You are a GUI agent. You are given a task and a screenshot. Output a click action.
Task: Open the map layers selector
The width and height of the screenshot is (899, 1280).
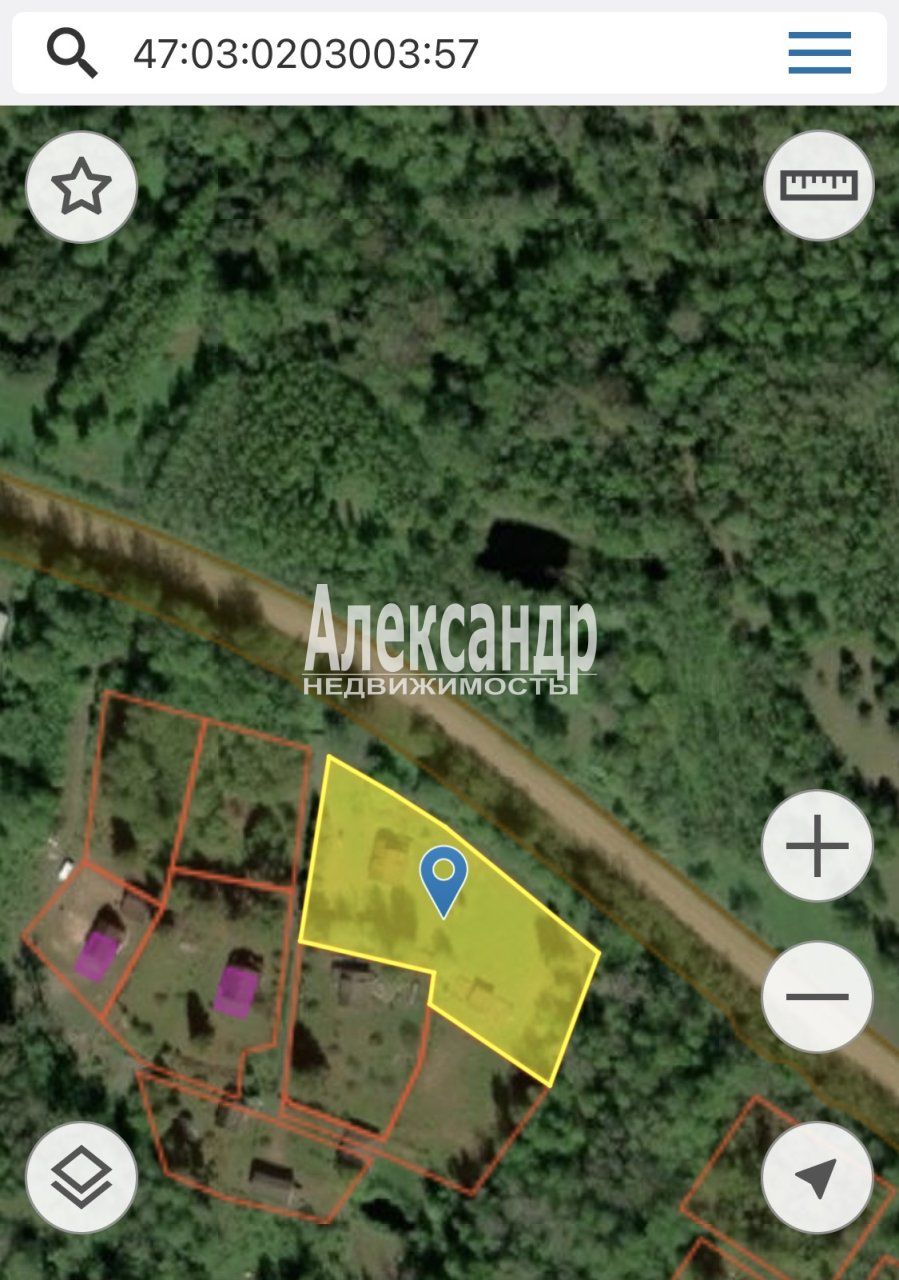[81, 1177]
